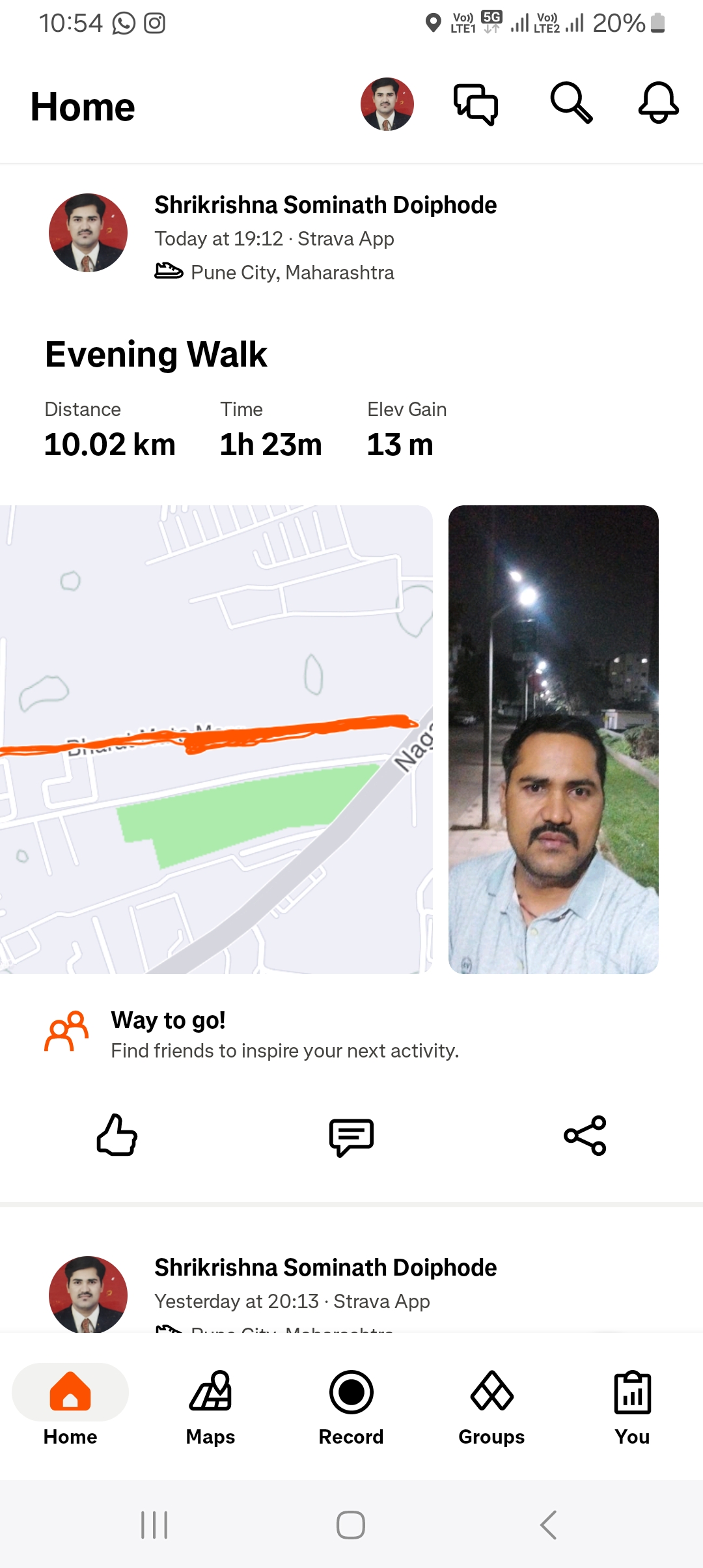The image size is (703, 1568).
Task: Open the profile picture in the top bar
Action: click(387, 104)
